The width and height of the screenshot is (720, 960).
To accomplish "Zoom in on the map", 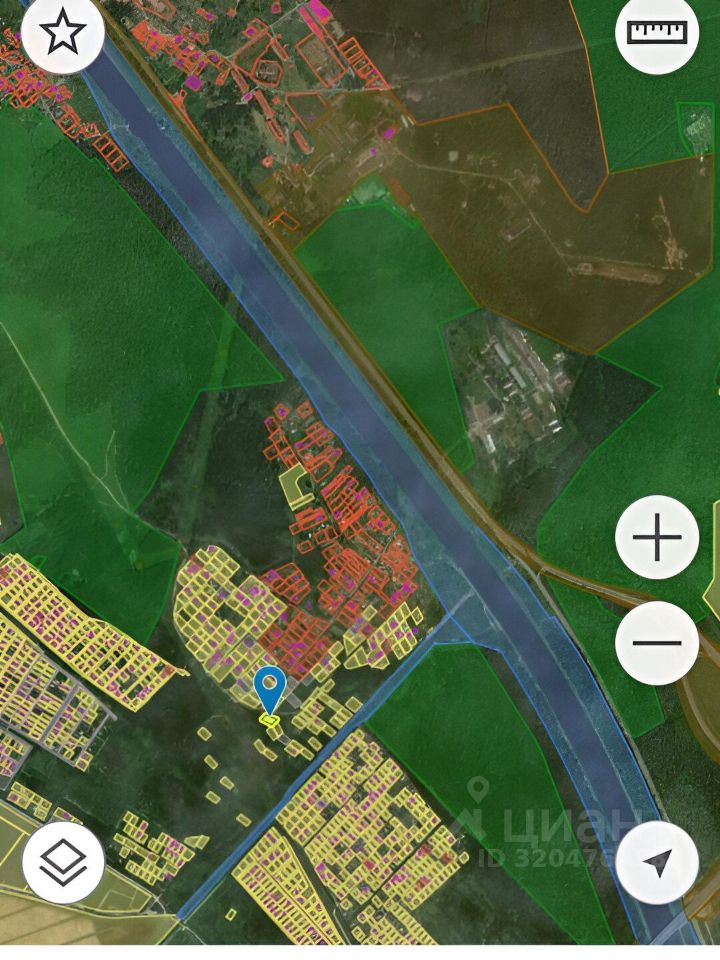I will (x=657, y=537).
